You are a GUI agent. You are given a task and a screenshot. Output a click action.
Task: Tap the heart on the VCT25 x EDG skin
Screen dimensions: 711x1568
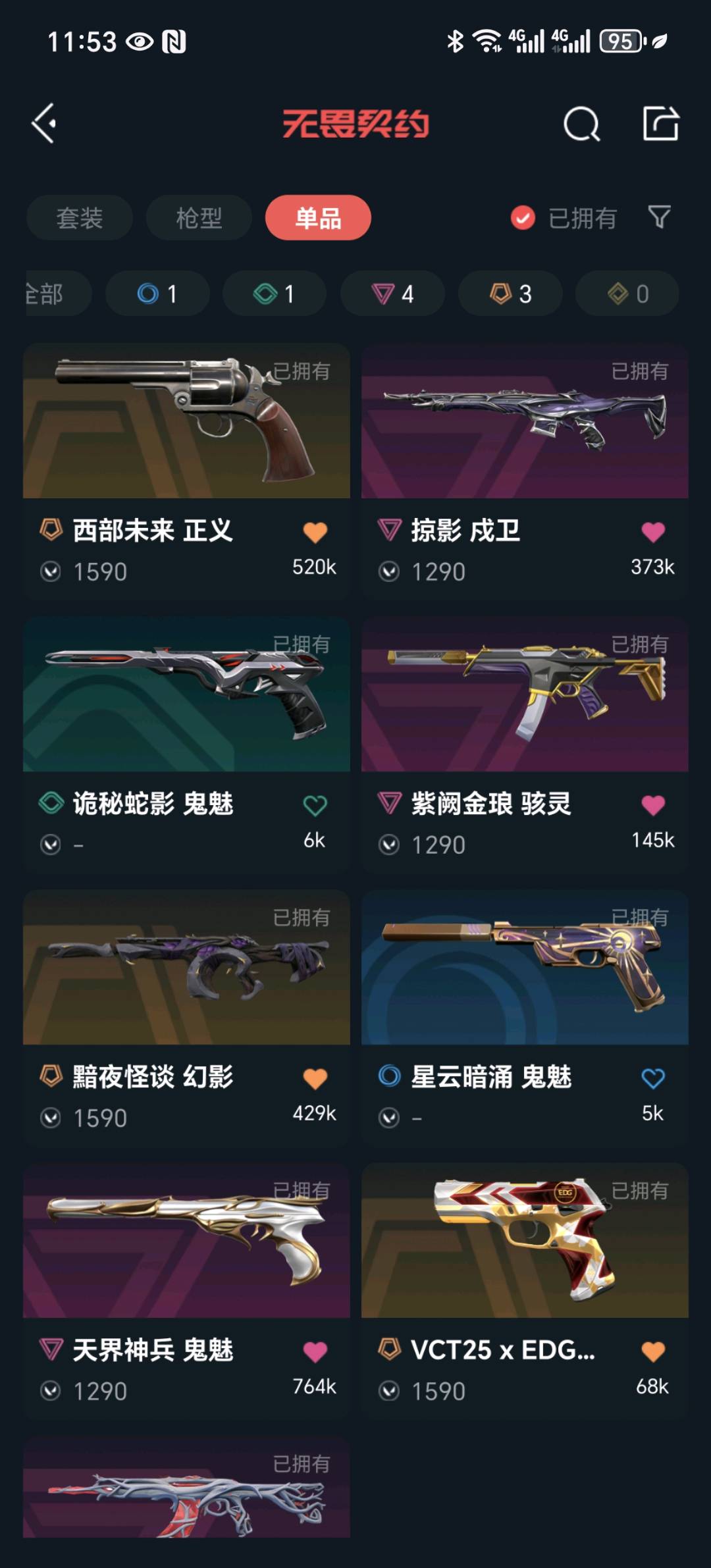tap(653, 1351)
